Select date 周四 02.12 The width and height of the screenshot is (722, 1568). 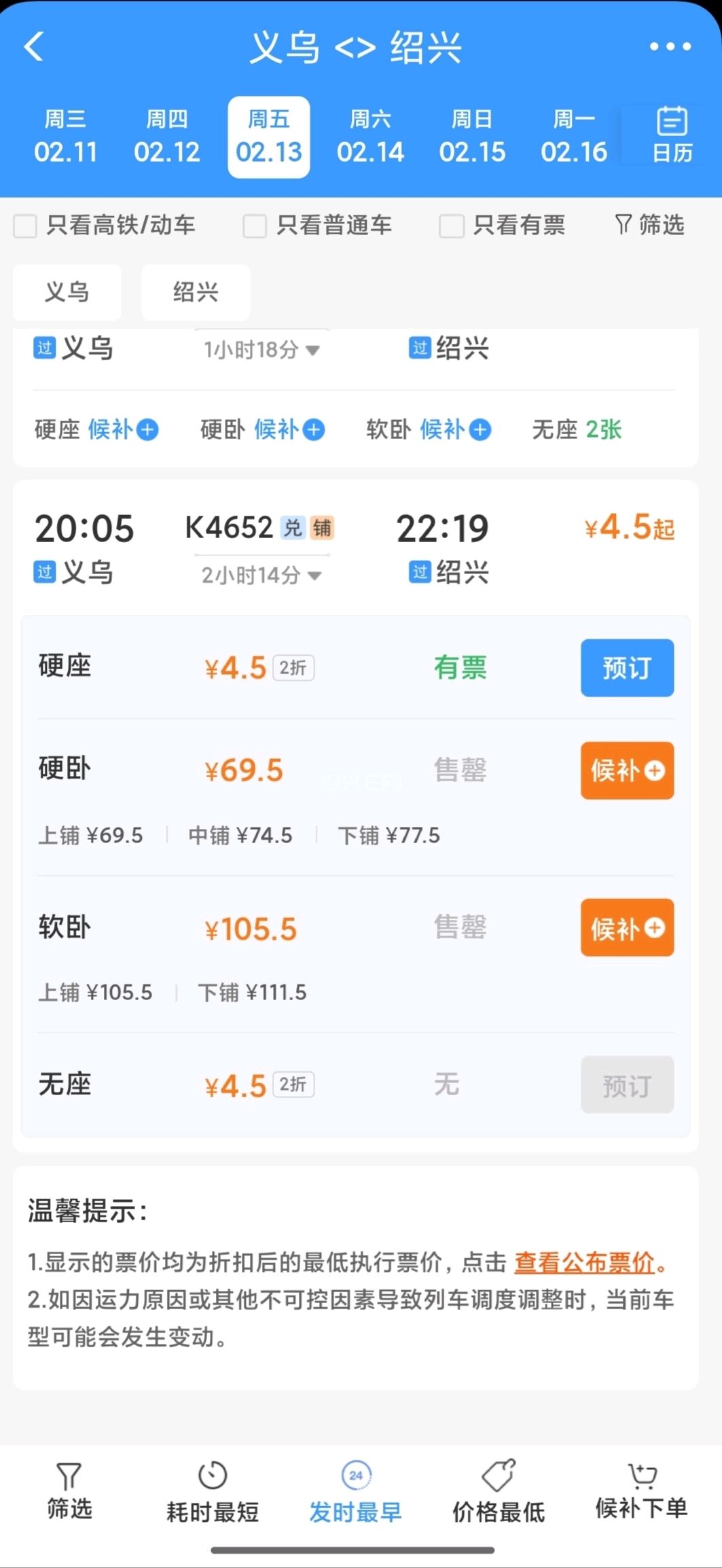(x=167, y=137)
